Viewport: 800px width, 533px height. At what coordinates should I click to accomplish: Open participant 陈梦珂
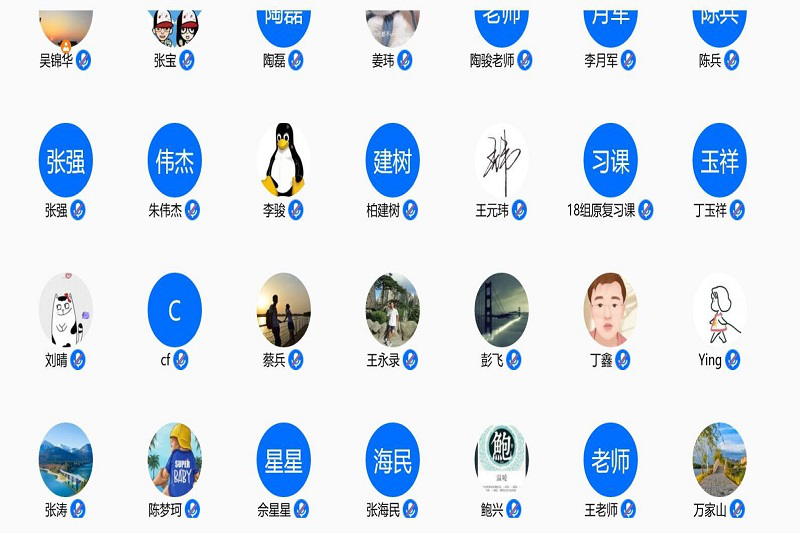coord(174,460)
